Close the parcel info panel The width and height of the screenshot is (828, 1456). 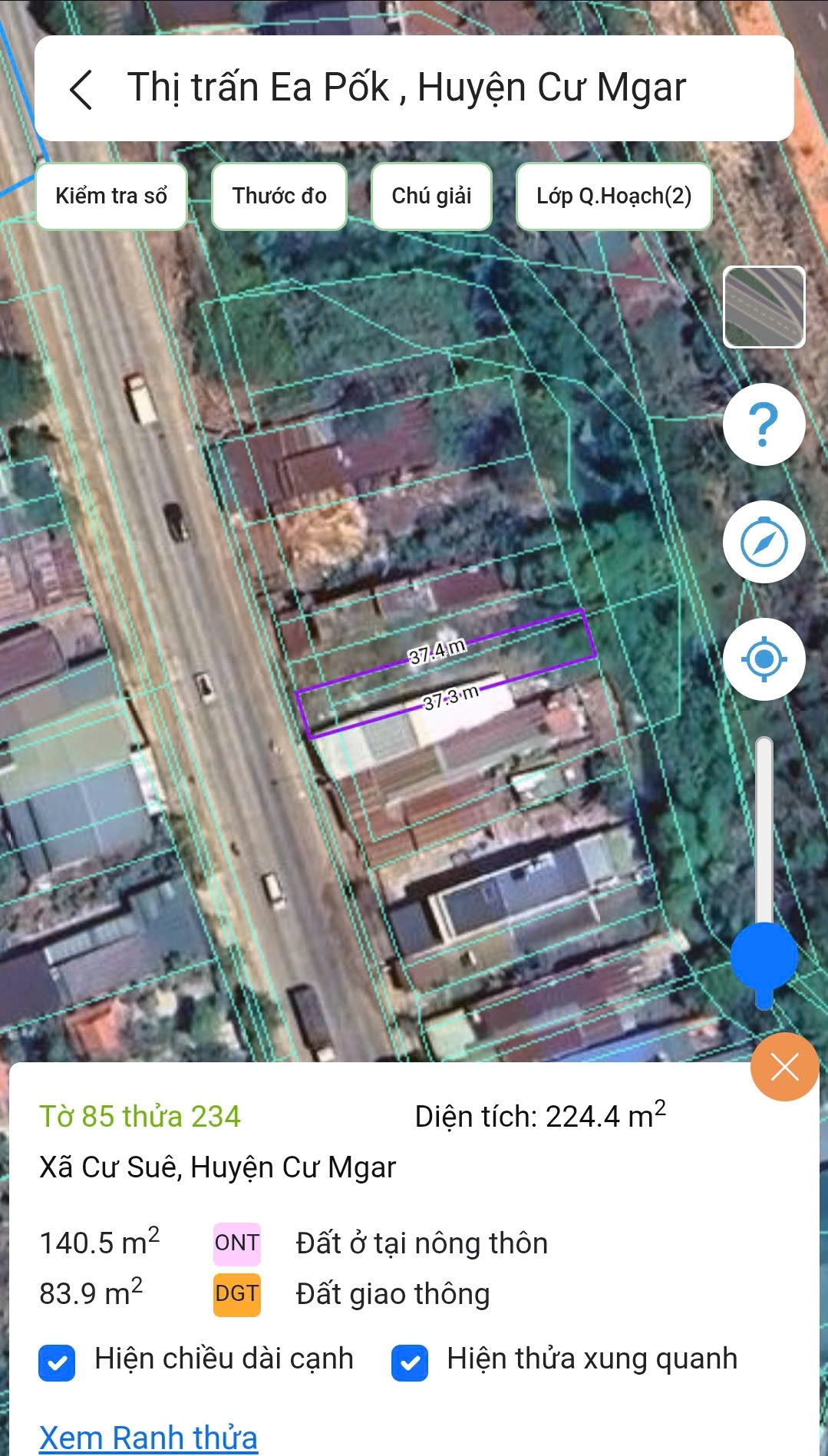pyautogui.click(x=784, y=1067)
